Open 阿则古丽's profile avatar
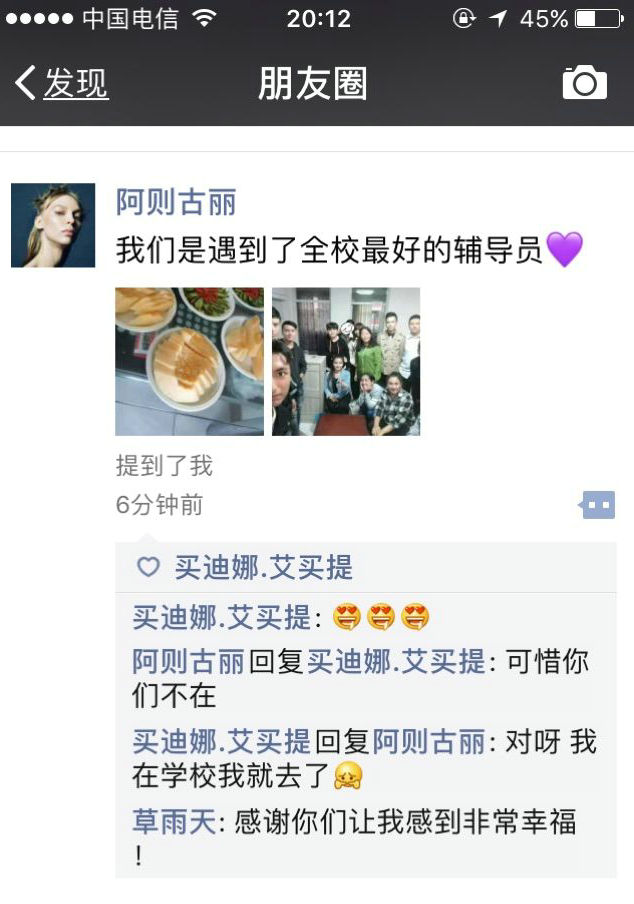Screen dimensions: 634x904 pyautogui.click(x=53, y=225)
